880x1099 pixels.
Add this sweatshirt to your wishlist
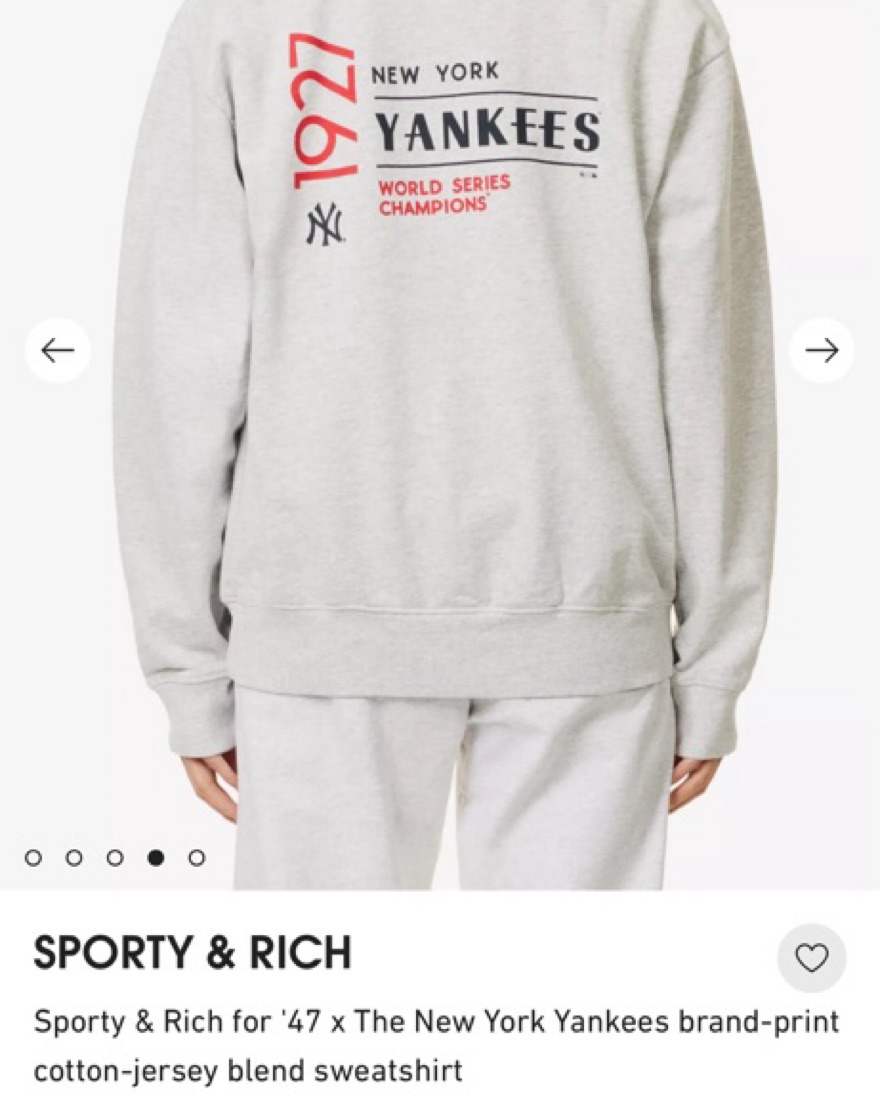click(811, 958)
